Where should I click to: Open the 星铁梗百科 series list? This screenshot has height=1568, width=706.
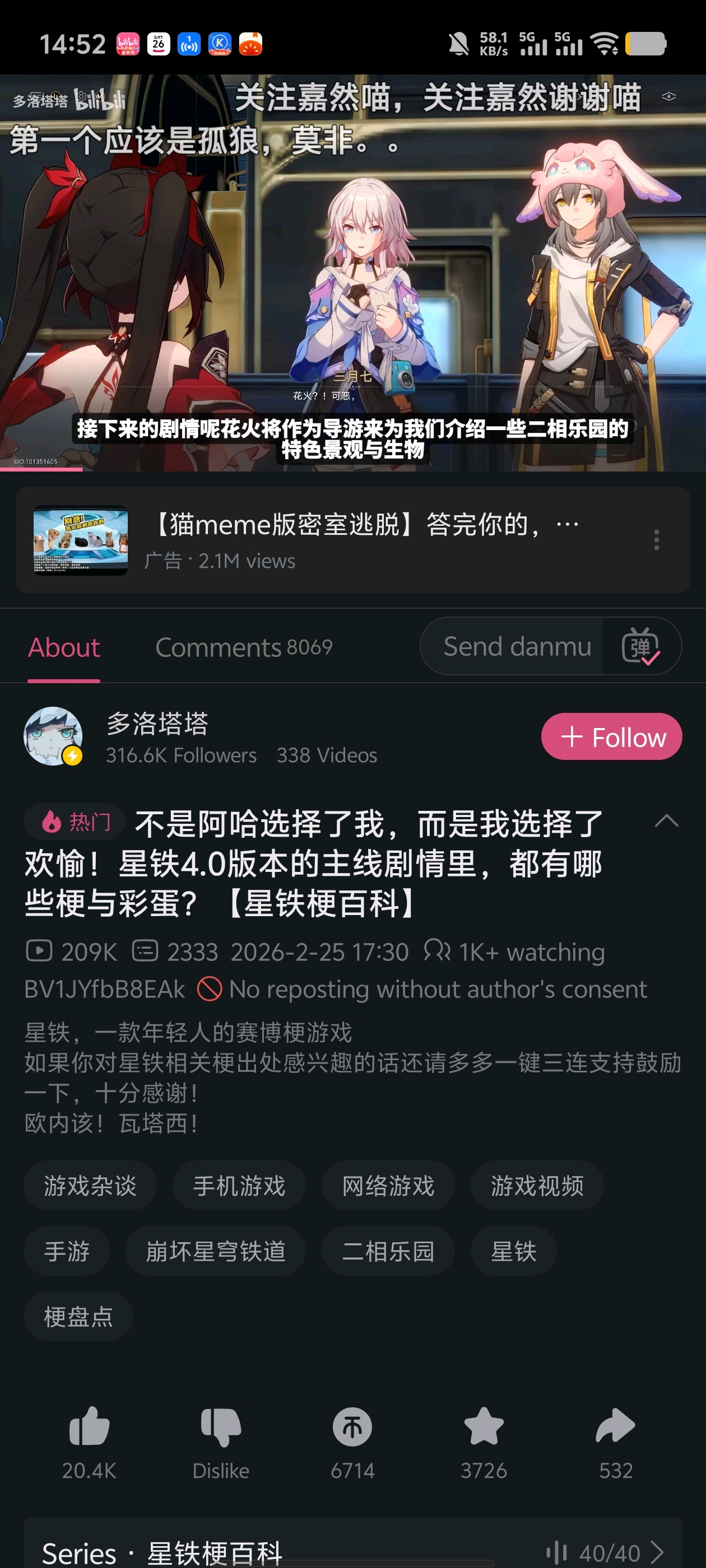[352, 1551]
